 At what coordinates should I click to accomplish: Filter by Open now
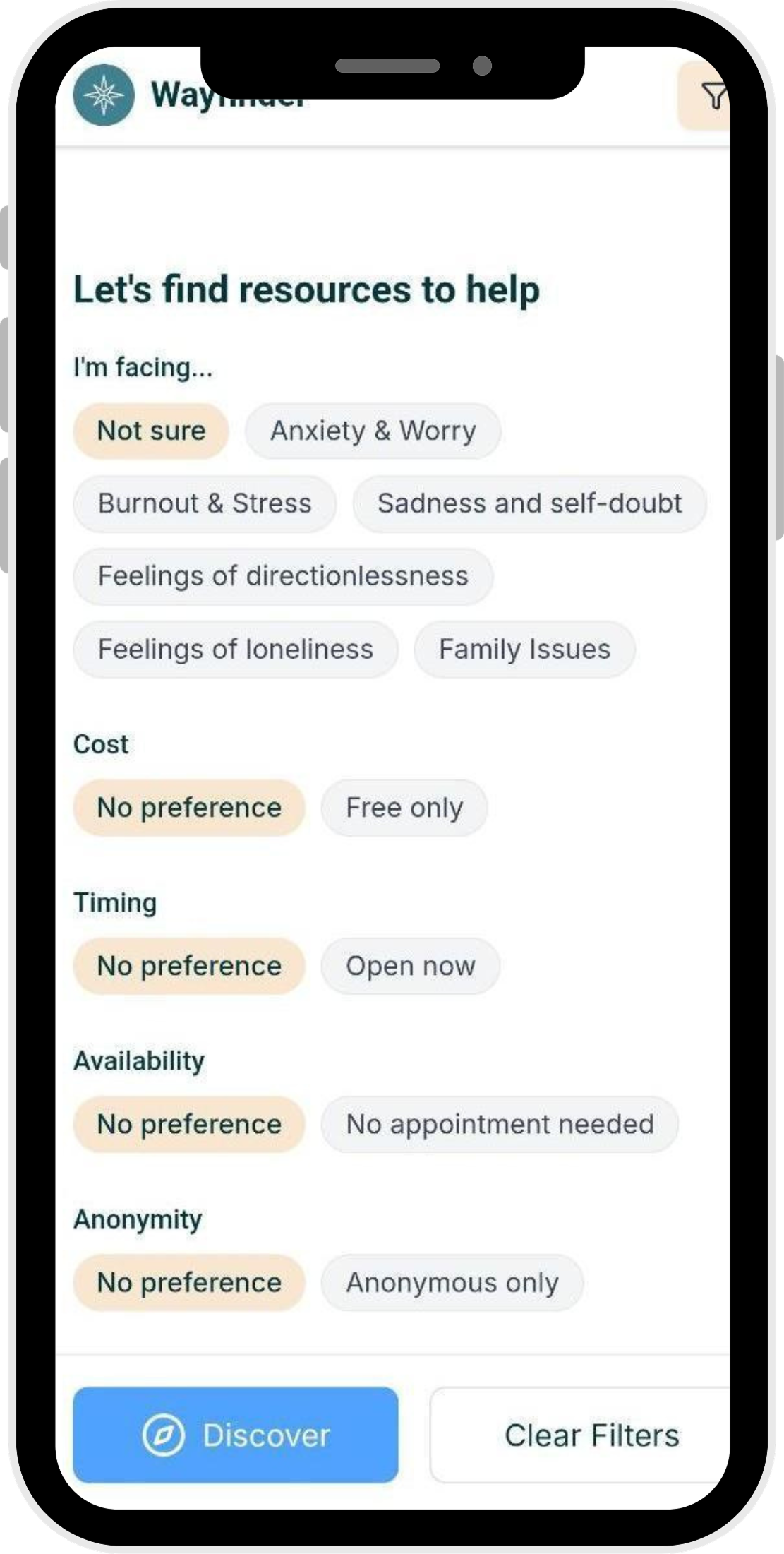click(x=411, y=966)
